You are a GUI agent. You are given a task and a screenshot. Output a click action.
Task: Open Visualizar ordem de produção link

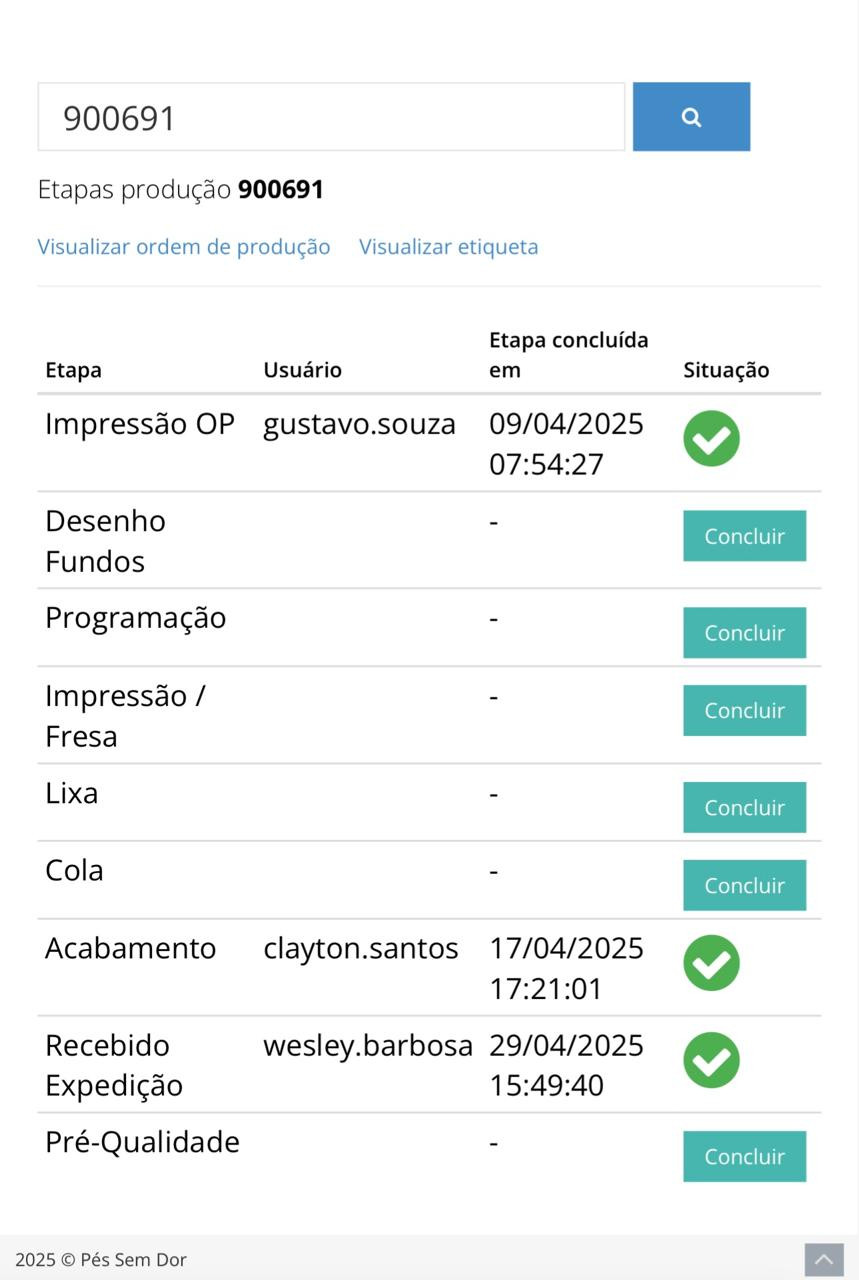click(184, 247)
